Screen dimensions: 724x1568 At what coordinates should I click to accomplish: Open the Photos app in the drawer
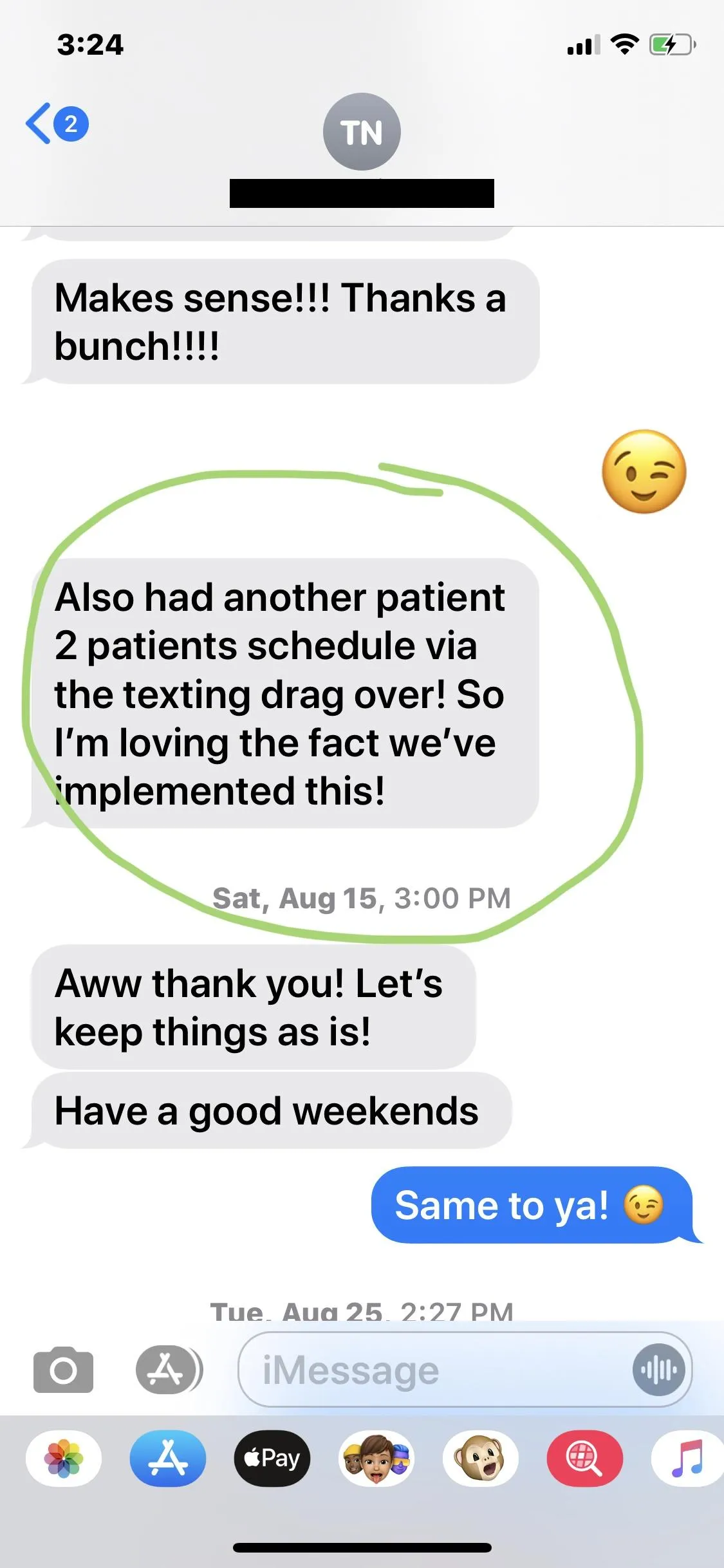pos(64,1459)
